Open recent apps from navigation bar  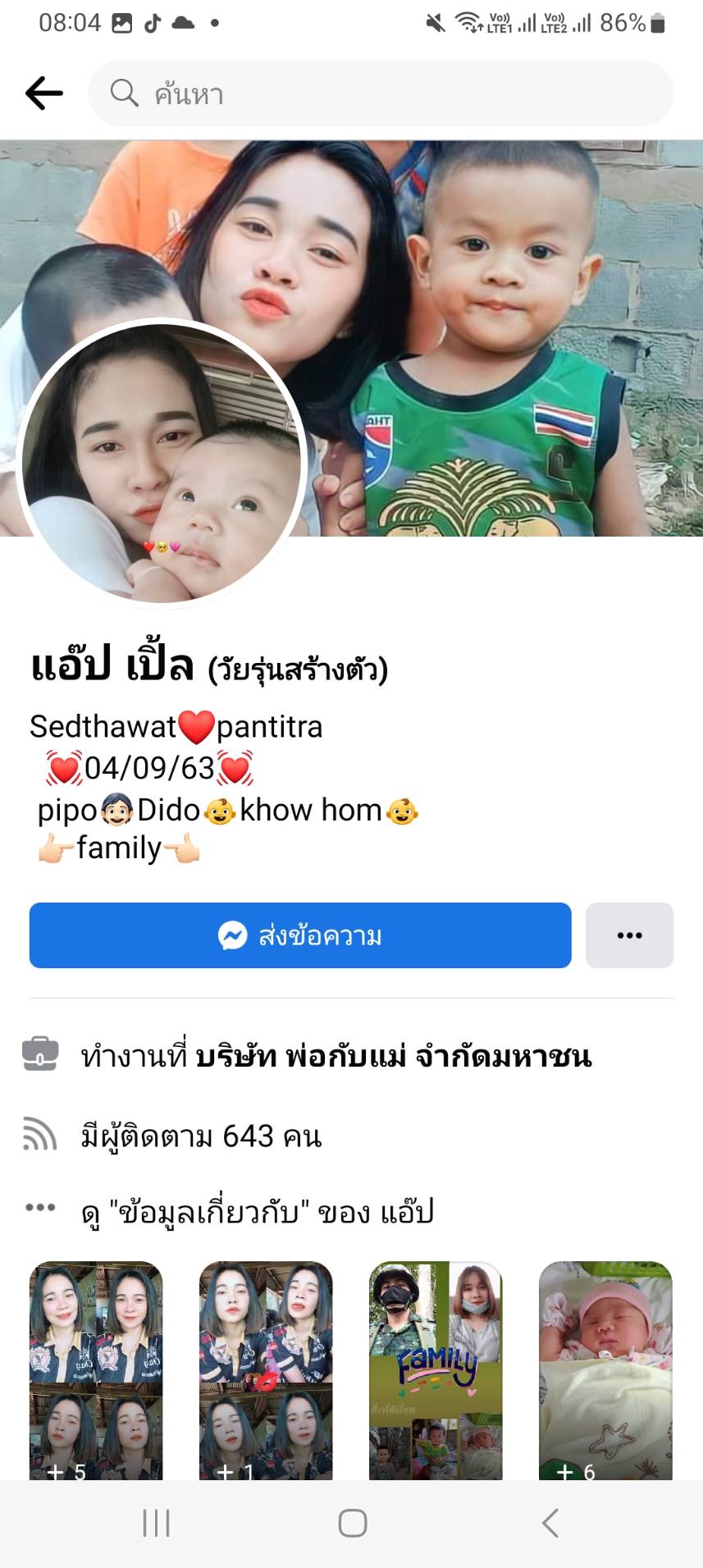coord(156,1523)
